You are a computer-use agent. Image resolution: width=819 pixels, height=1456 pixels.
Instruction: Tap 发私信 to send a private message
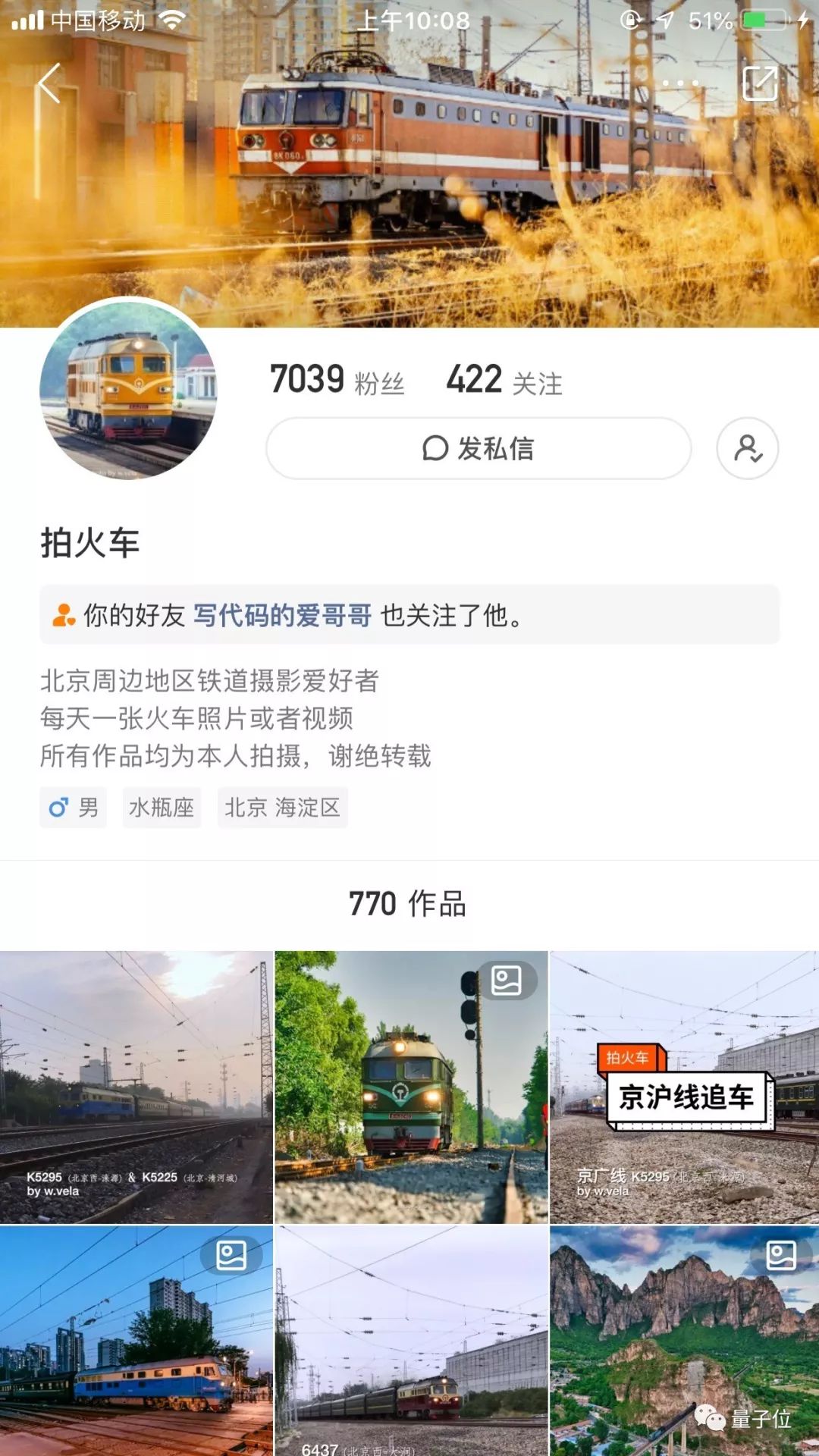point(479,448)
